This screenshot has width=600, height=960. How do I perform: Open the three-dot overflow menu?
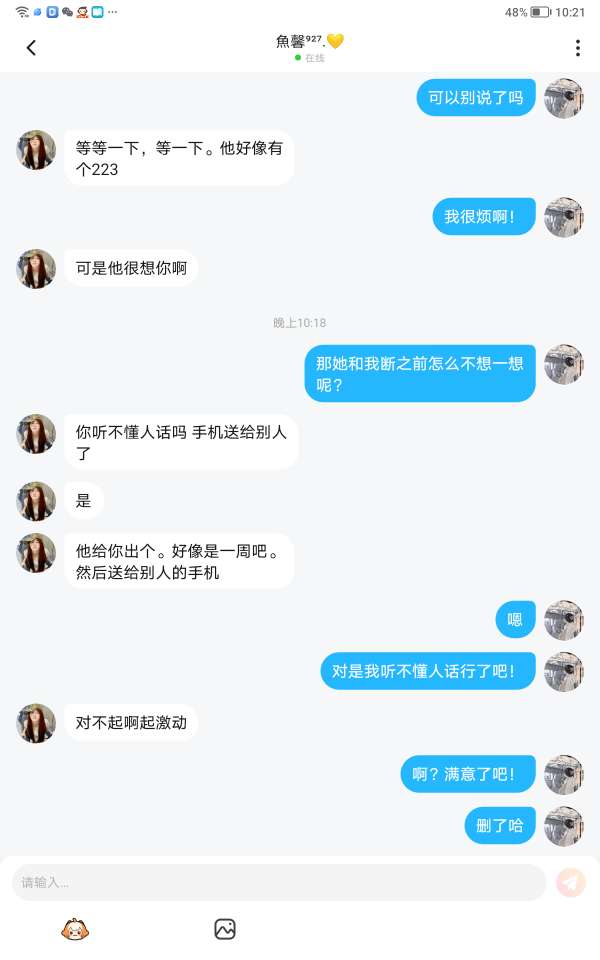pyautogui.click(x=577, y=48)
